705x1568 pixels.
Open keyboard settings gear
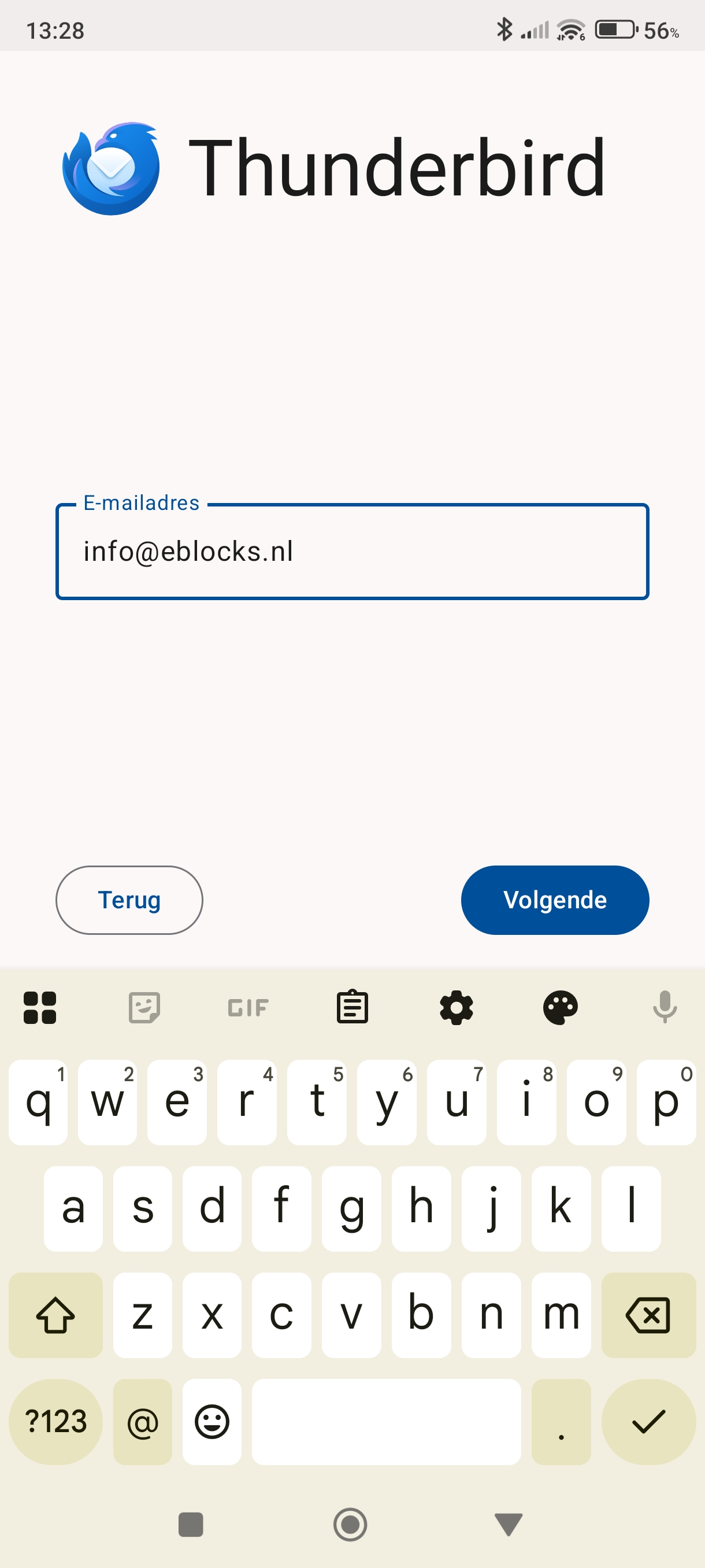456,1007
